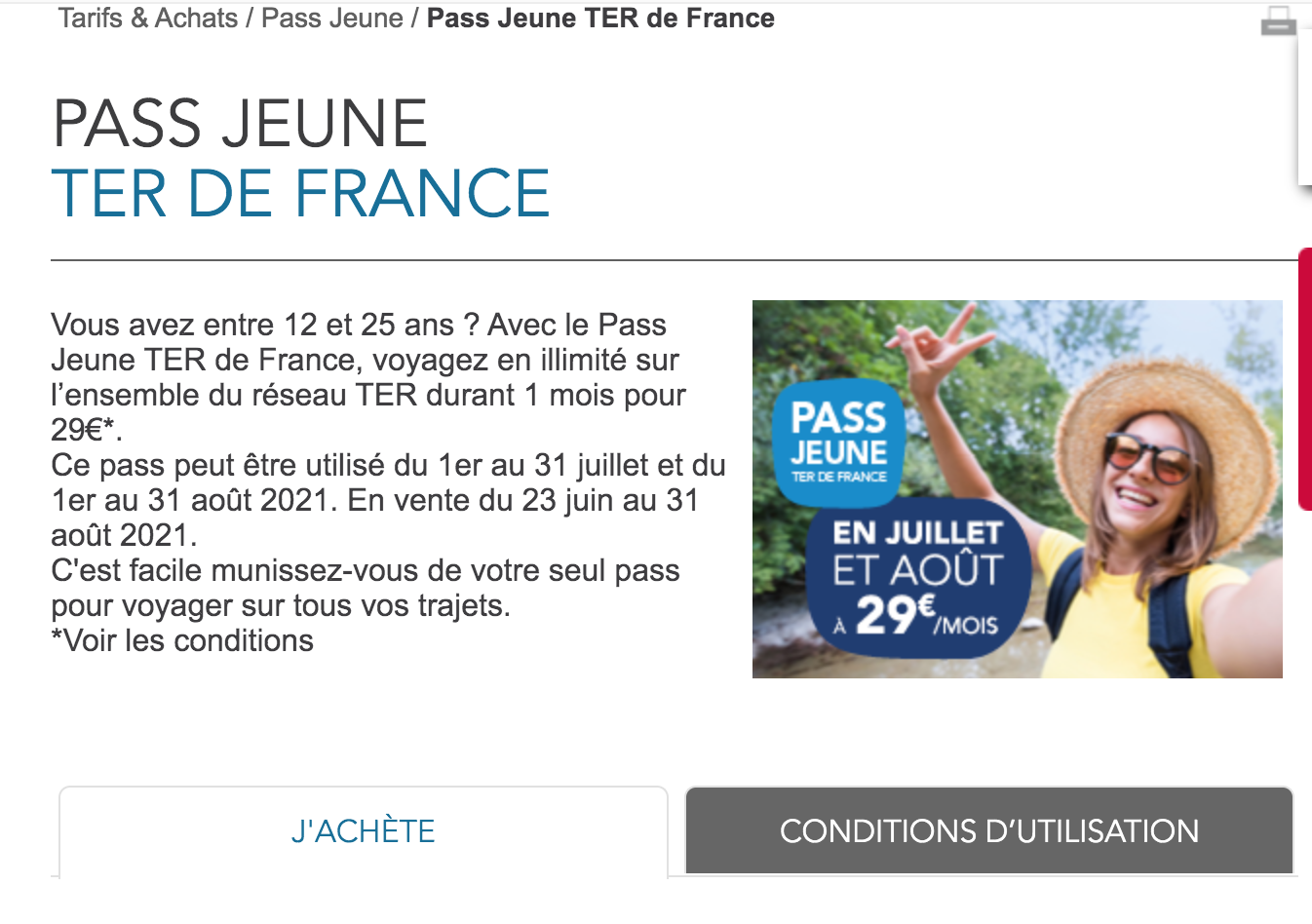Tap the print icon
Screen dimensions: 1312x924
coord(1278,20)
